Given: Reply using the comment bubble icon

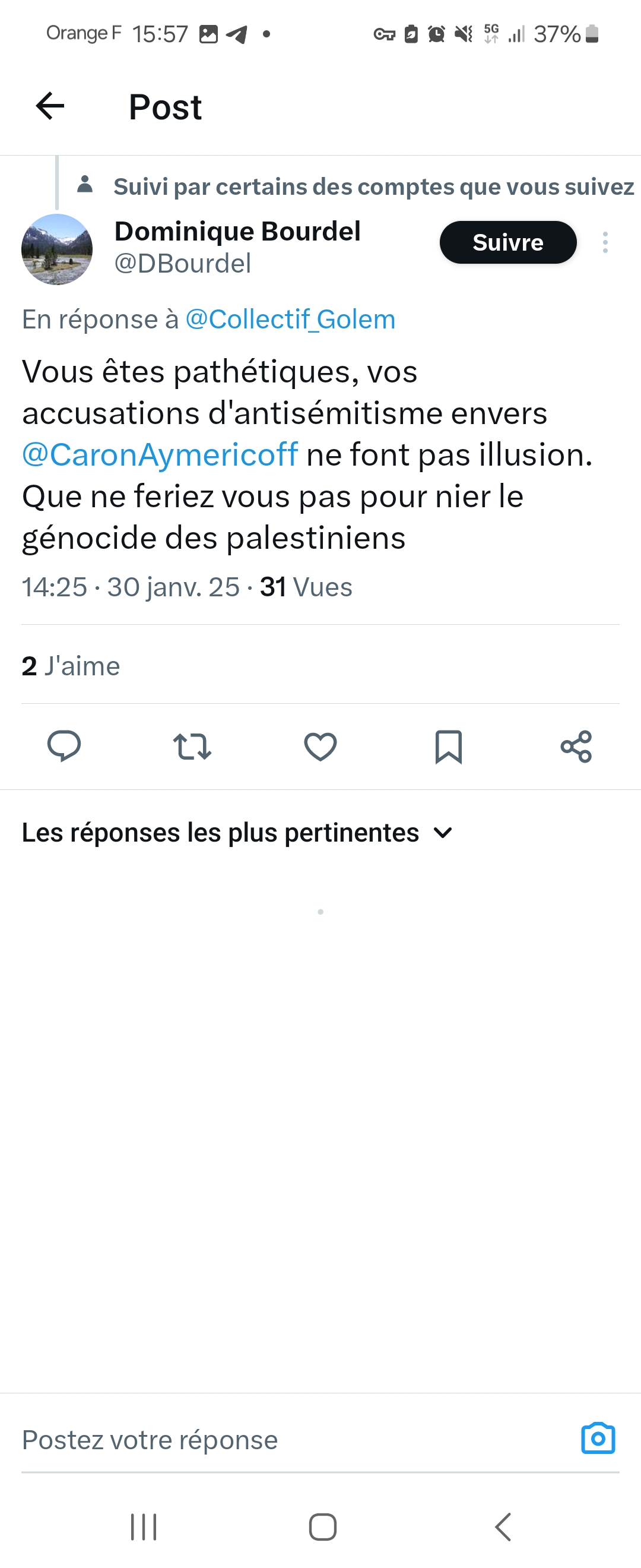Looking at the screenshot, I should click(64, 746).
